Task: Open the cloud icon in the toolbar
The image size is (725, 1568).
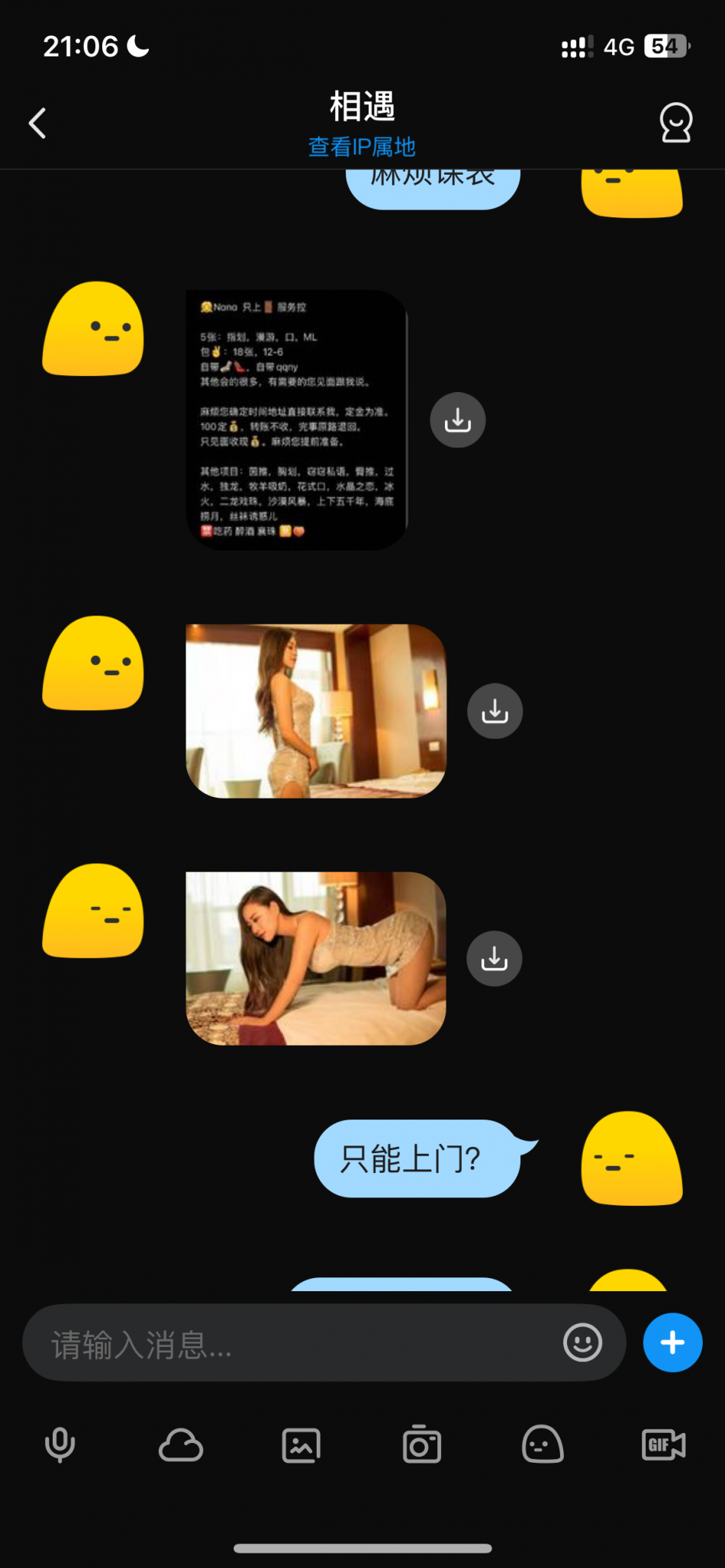Action: pos(181,1444)
